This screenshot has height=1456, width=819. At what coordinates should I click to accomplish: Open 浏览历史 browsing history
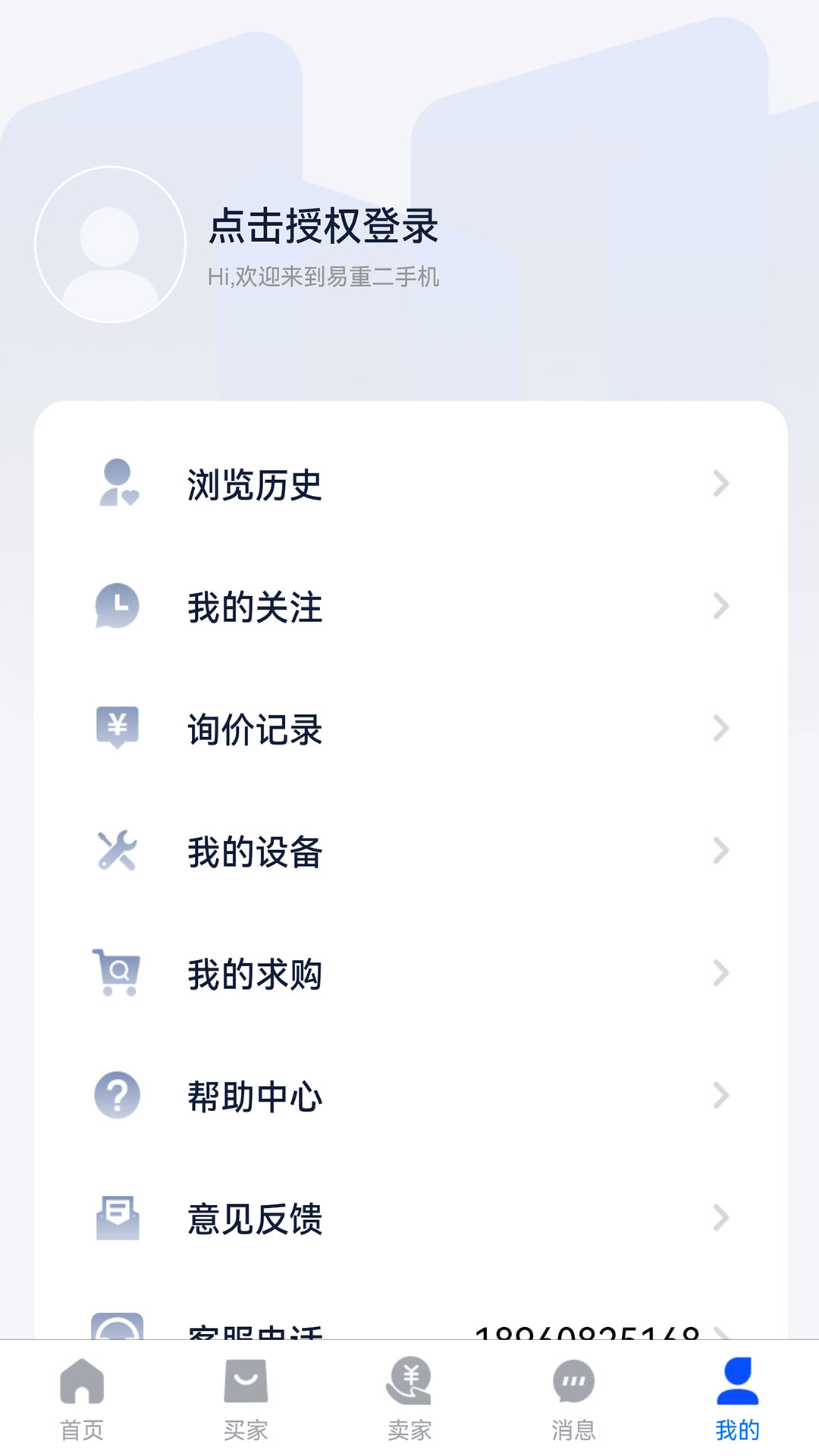tap(409, 485)
